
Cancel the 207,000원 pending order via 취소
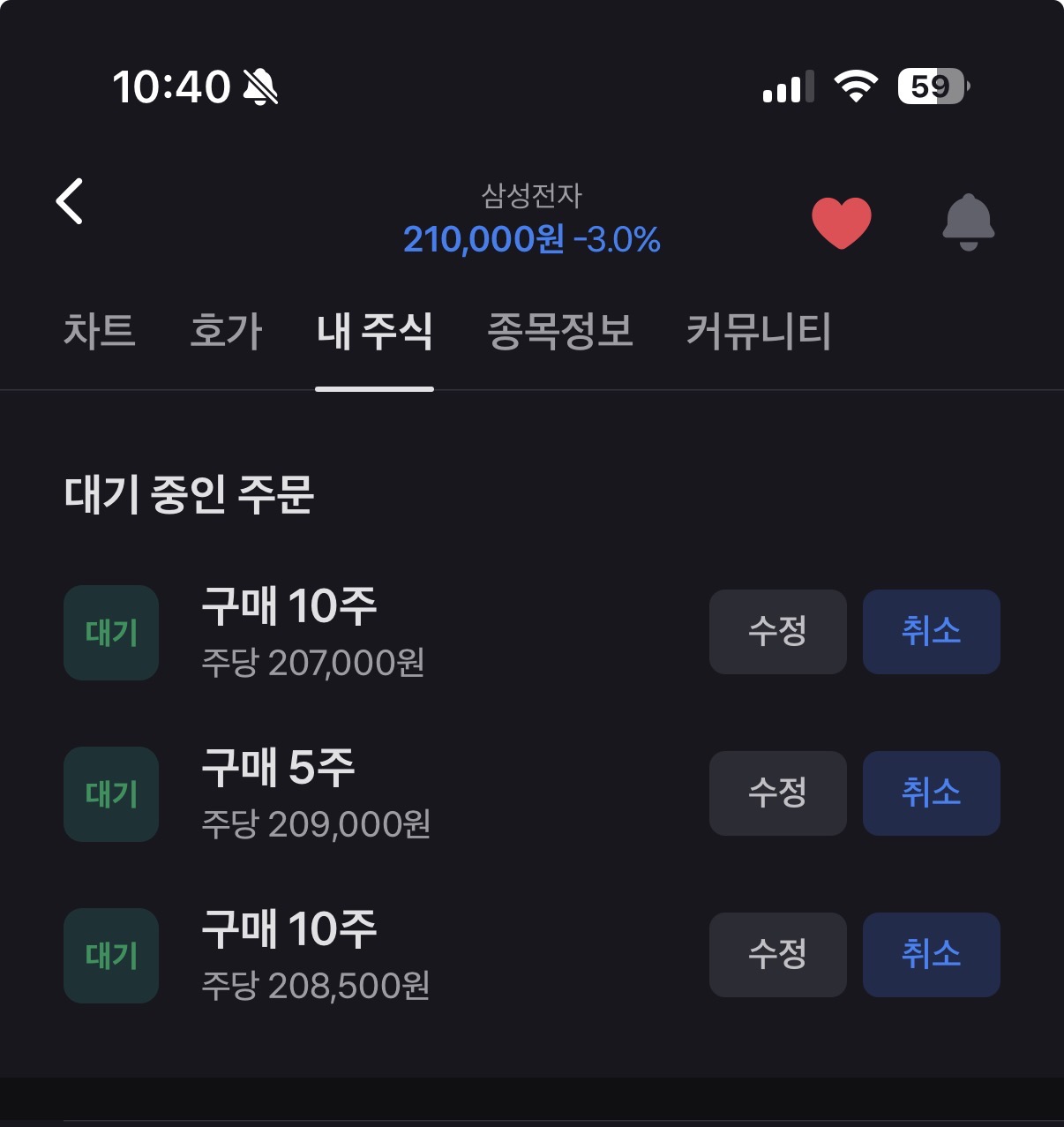[x=931, y=632]
